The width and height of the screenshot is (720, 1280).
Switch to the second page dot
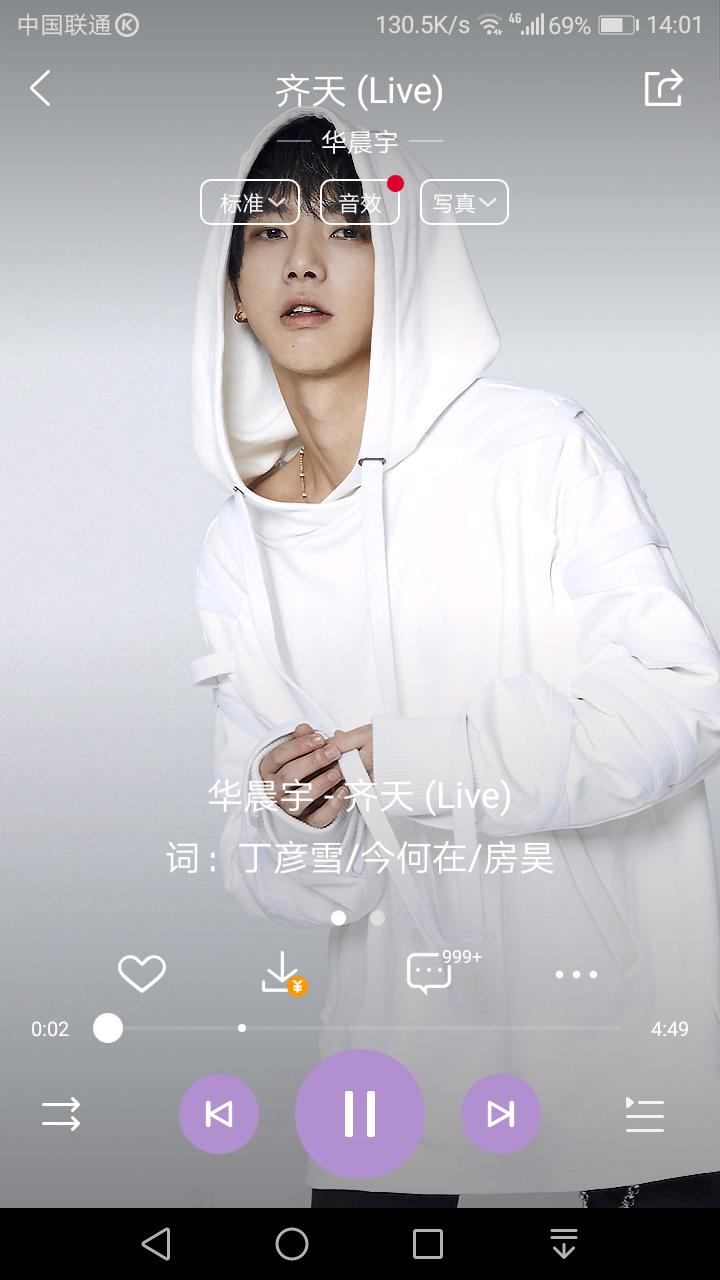tap(378, 917)
